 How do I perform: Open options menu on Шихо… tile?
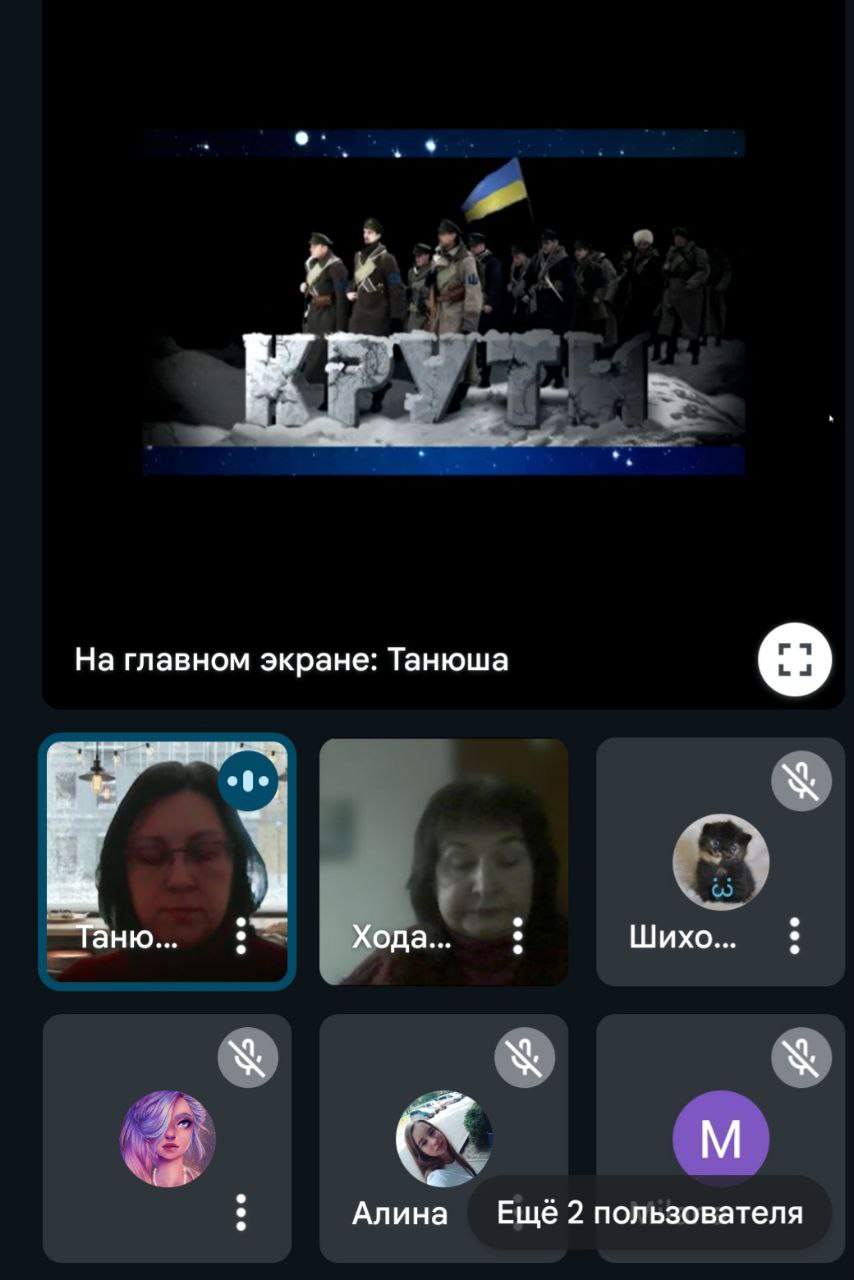tap(794, 937)
